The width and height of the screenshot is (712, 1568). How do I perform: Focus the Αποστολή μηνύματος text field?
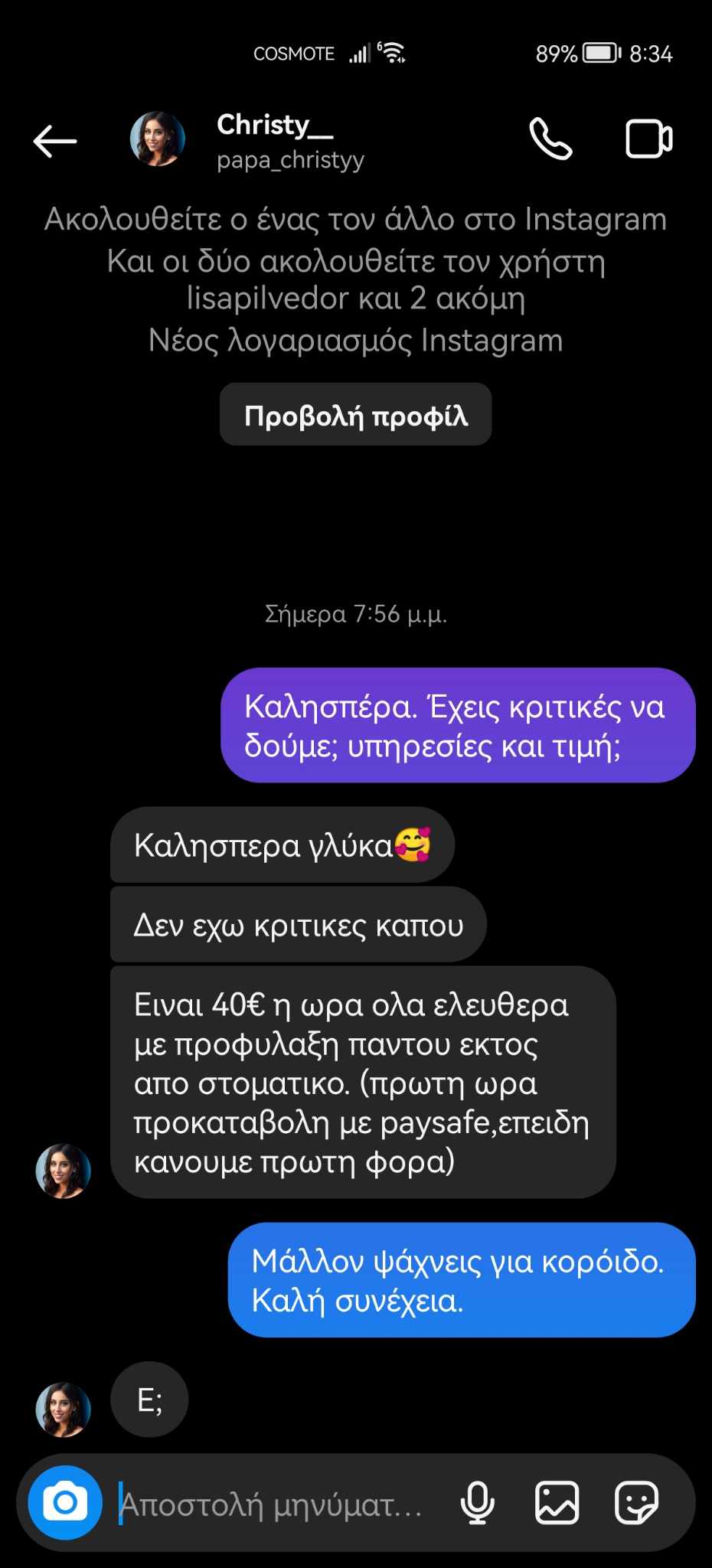click(276, 1504)
